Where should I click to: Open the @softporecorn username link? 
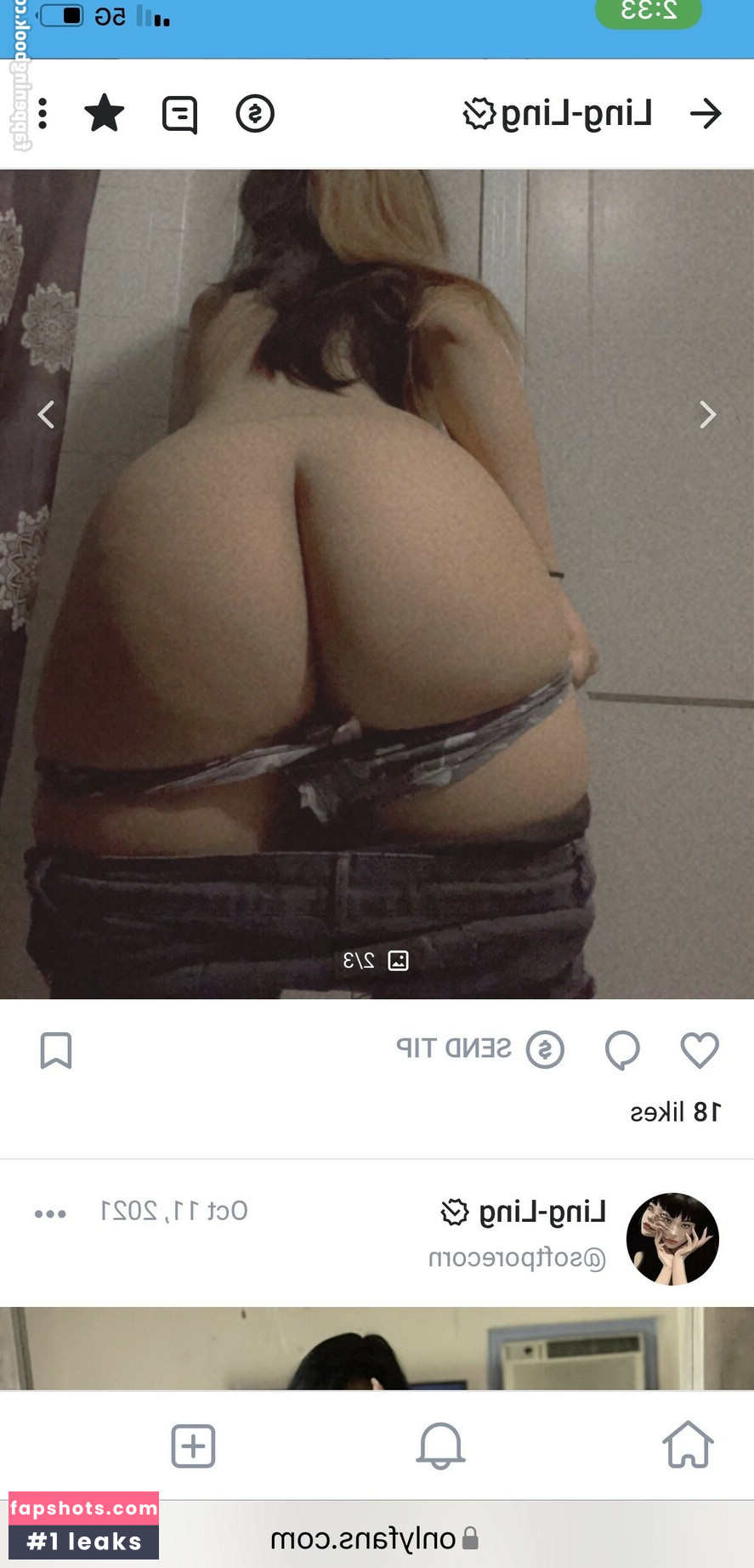pyautogui.click(x=517, y=1258)
